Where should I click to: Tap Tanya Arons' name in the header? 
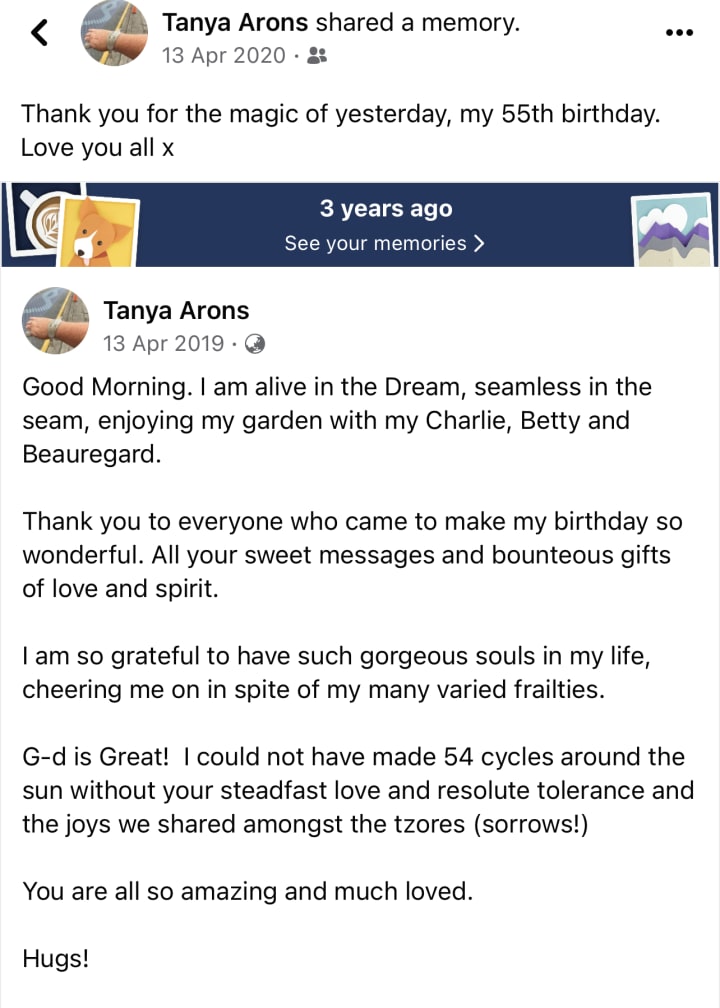[235, 22]
